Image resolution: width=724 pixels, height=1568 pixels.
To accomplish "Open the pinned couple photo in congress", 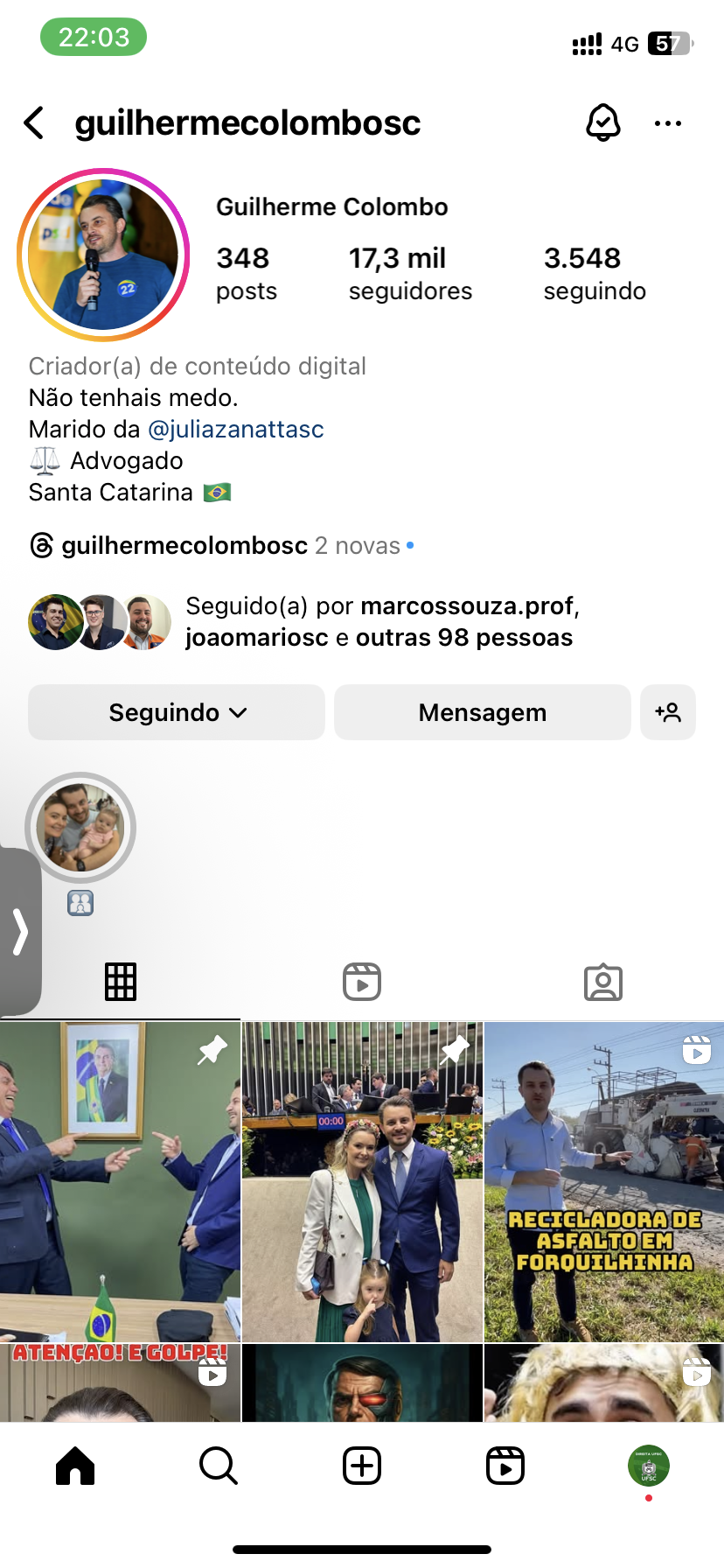I will [362, 1181].
